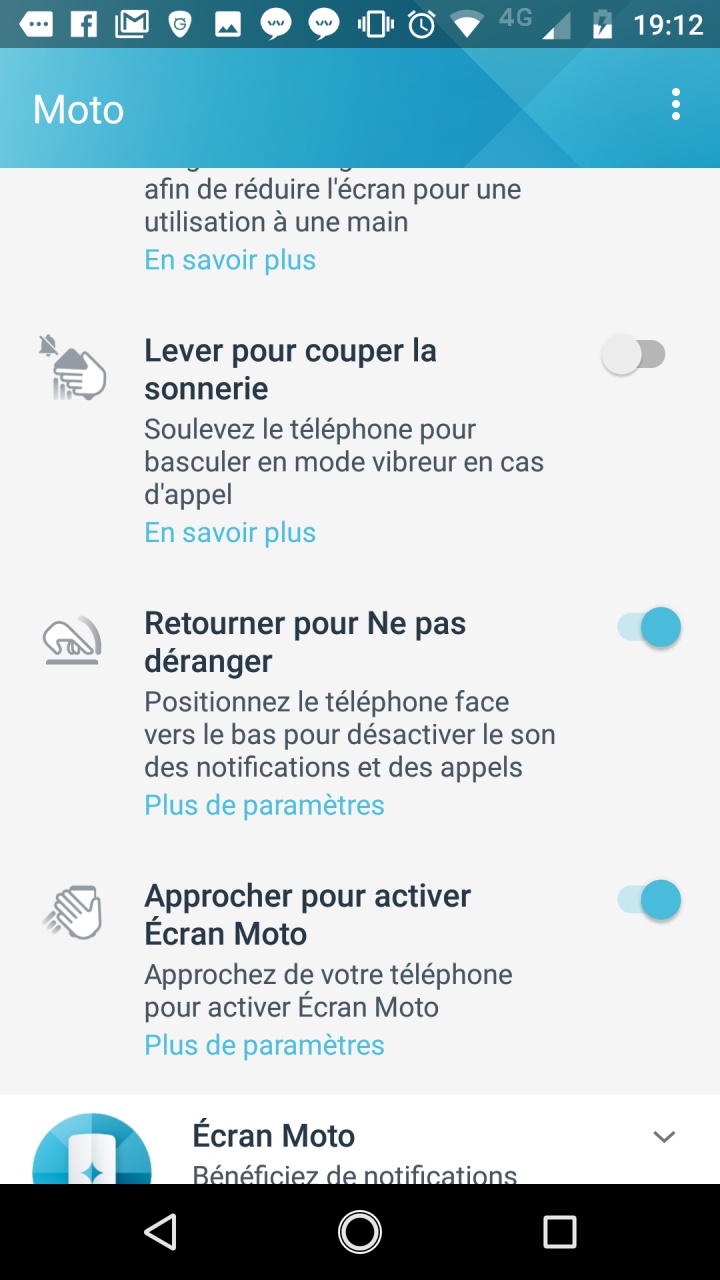
Task: Open Plus de paramètres for Ne pas déranger
Action: pyautogui.click(x=264, y=805)
